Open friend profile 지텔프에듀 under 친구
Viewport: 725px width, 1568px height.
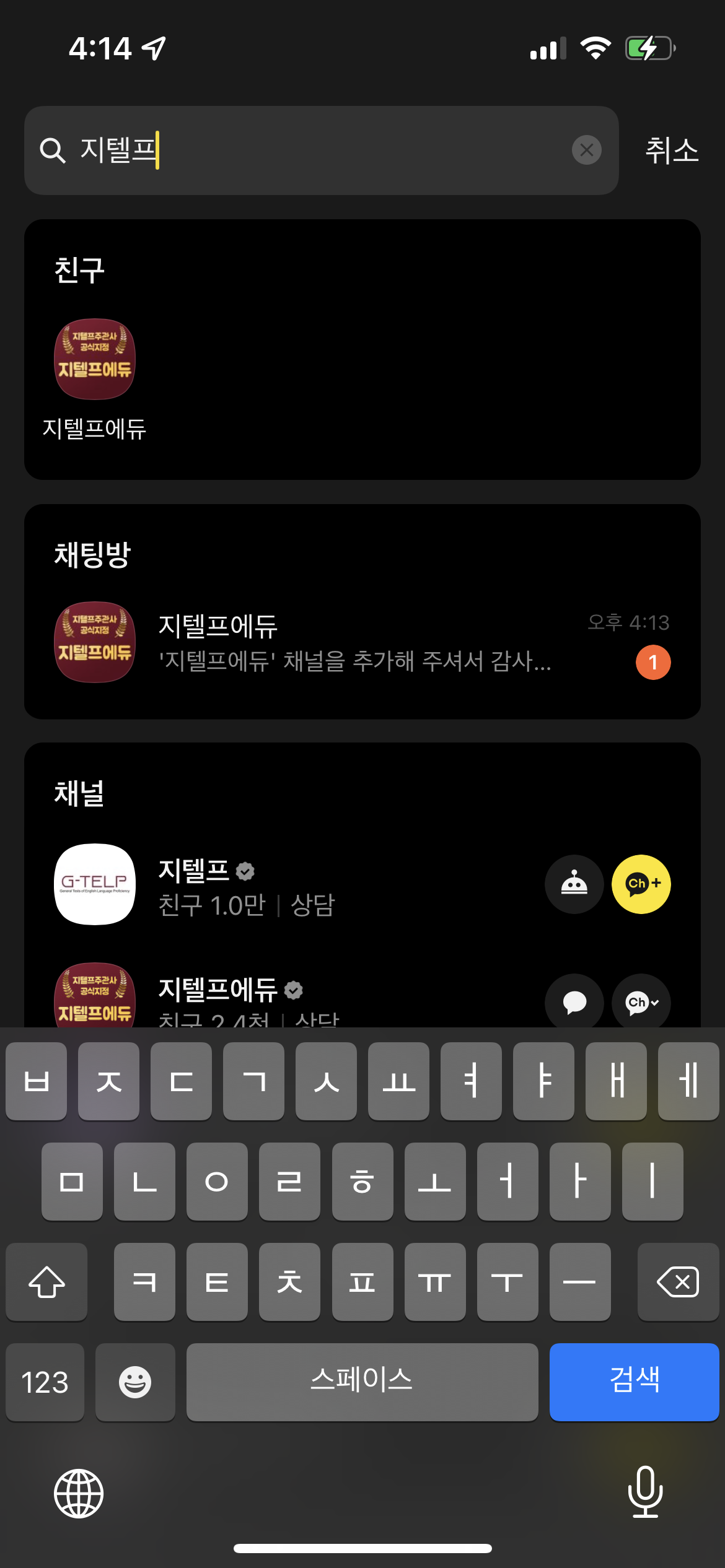pos(95,379)
